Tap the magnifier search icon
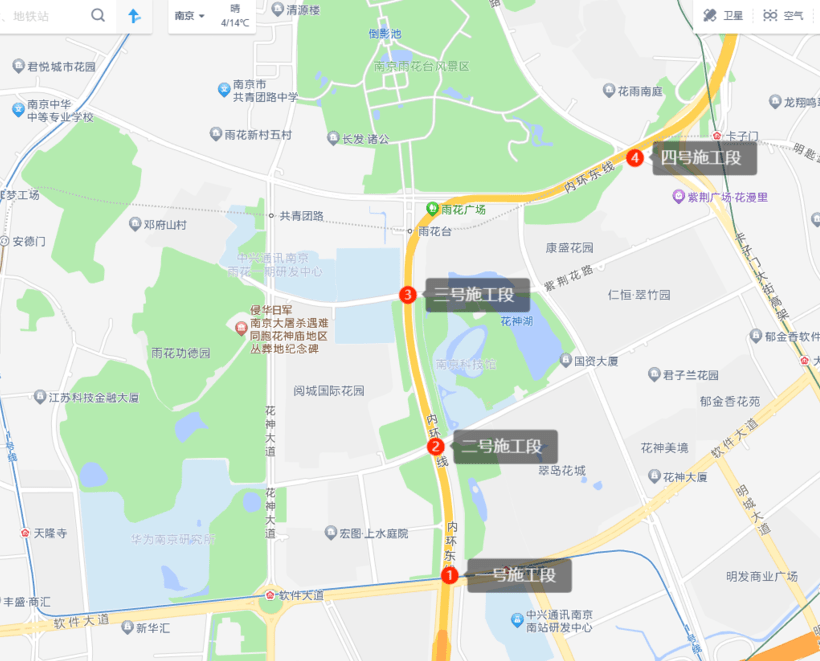 [x=98, y=16]
